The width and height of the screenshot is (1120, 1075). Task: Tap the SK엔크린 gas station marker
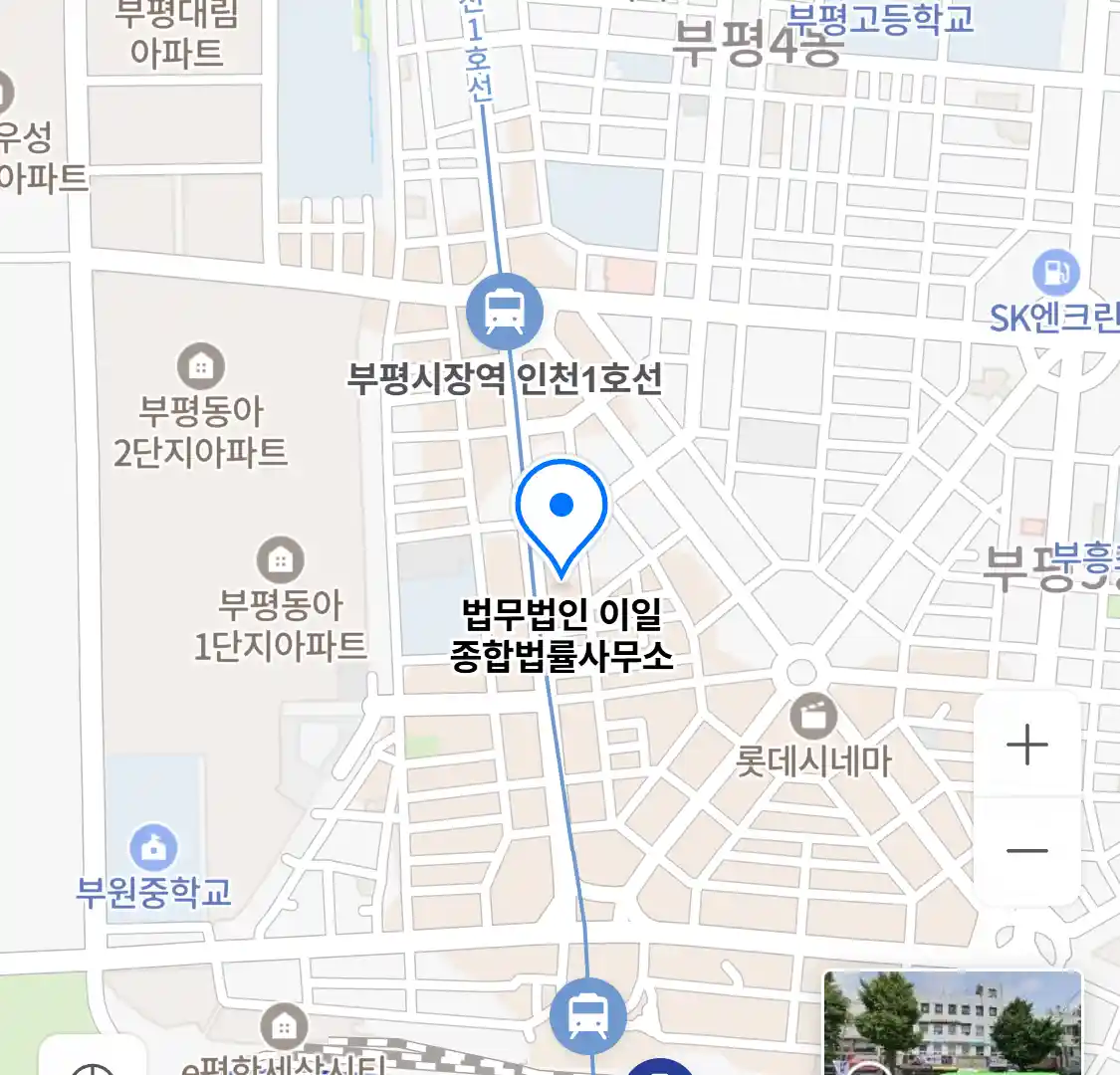(x=1055, y=271)
